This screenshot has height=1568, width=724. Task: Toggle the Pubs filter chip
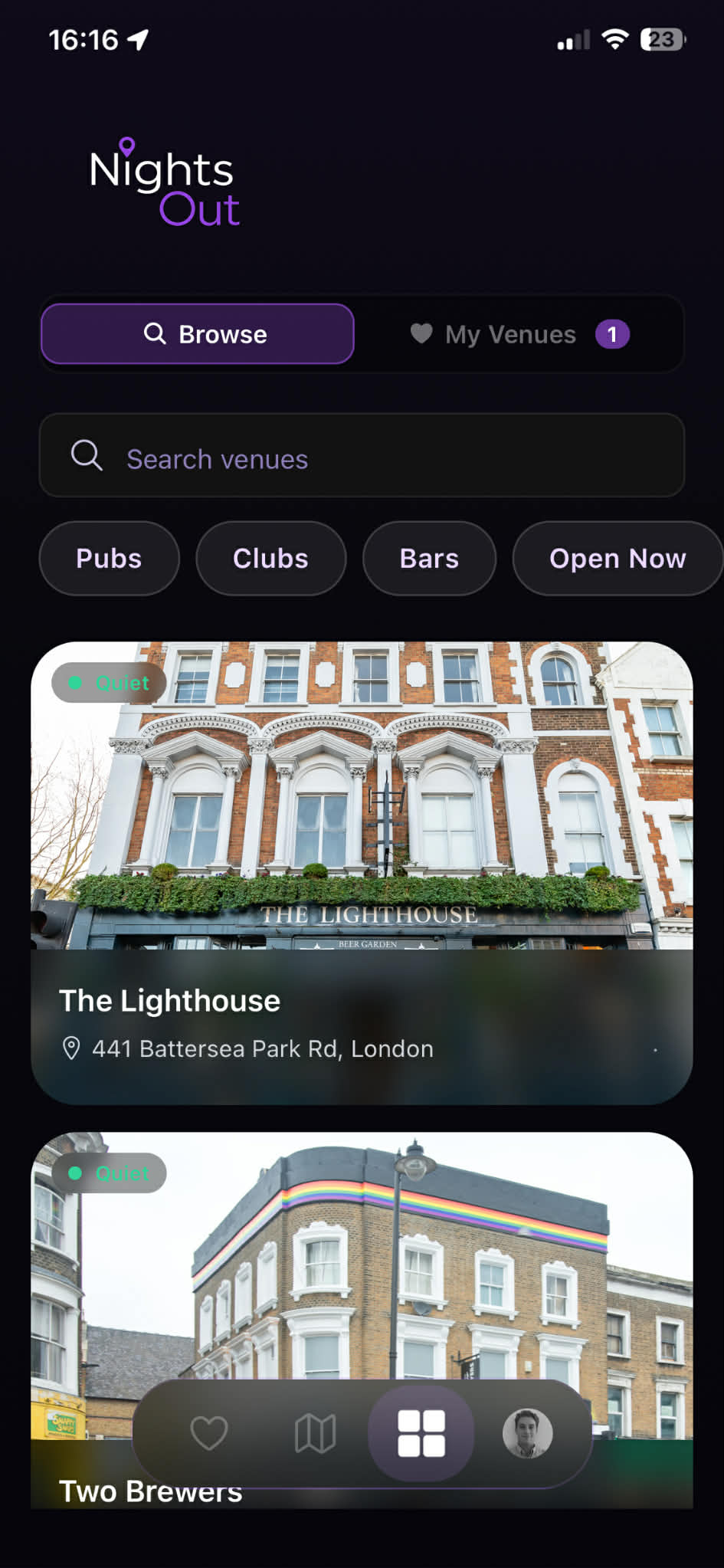tap(109, 559)
